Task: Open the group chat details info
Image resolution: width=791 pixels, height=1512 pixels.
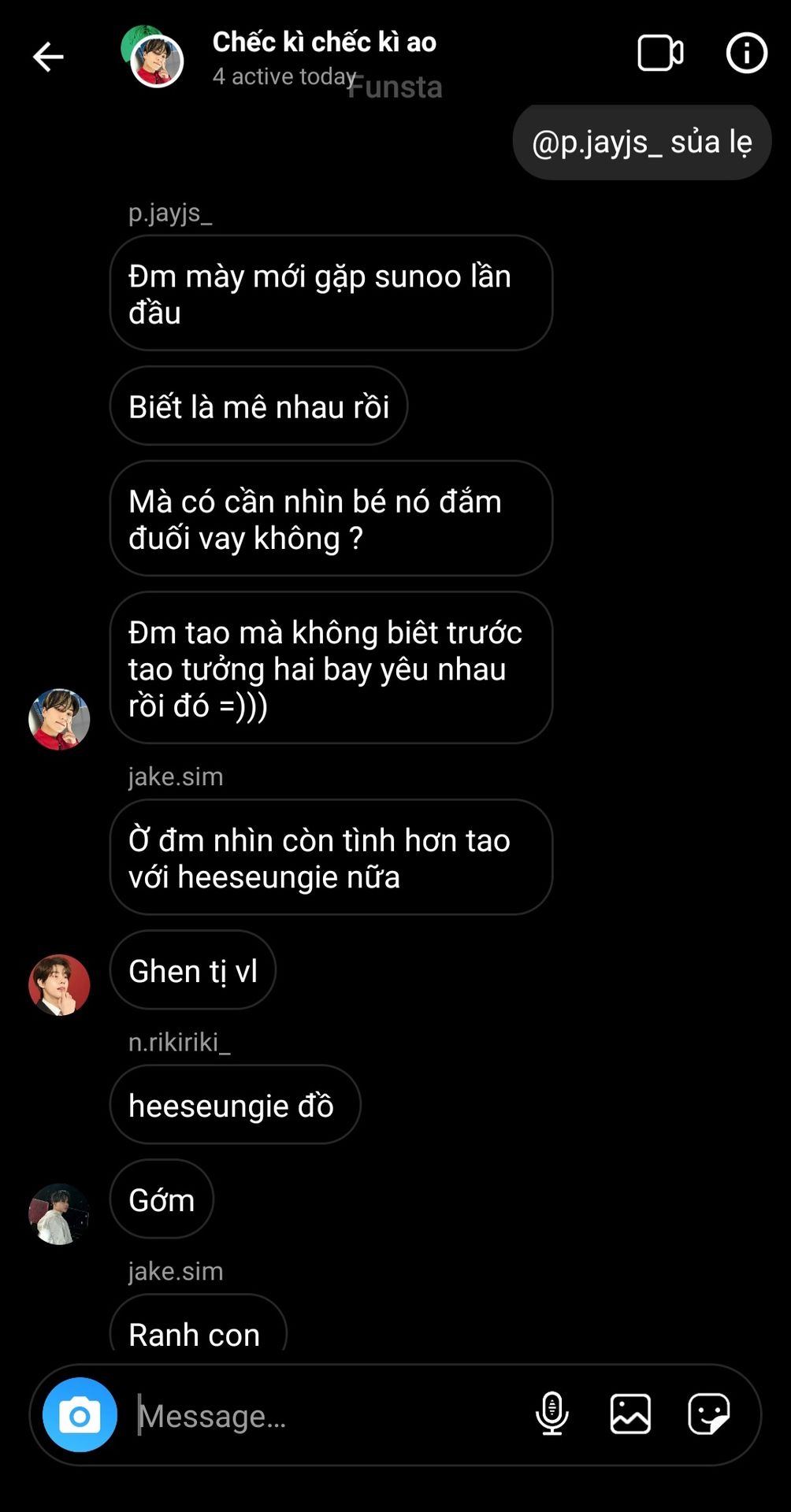Action: (745, 54)
